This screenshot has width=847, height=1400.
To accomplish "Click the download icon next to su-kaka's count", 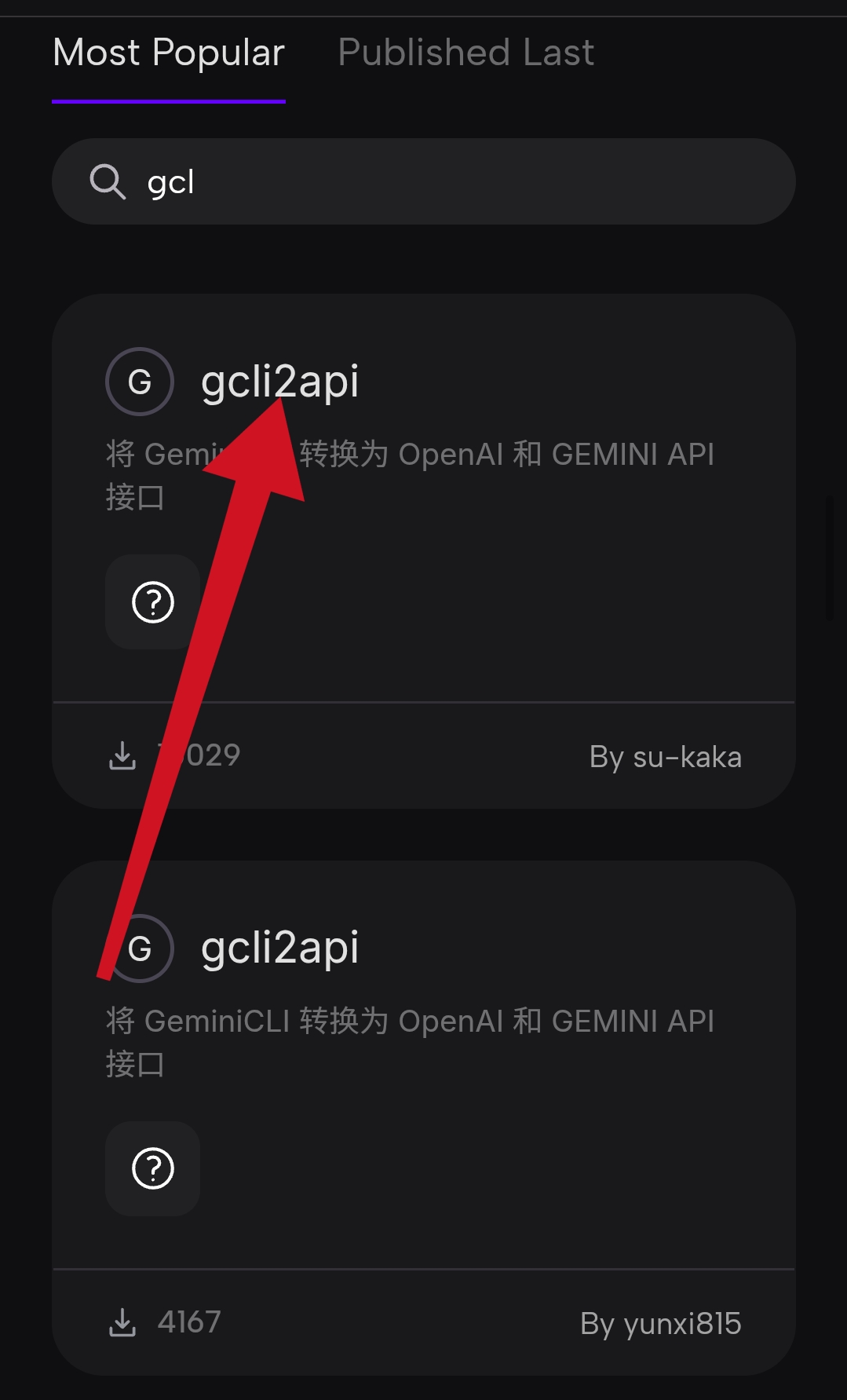I will 122,755.
